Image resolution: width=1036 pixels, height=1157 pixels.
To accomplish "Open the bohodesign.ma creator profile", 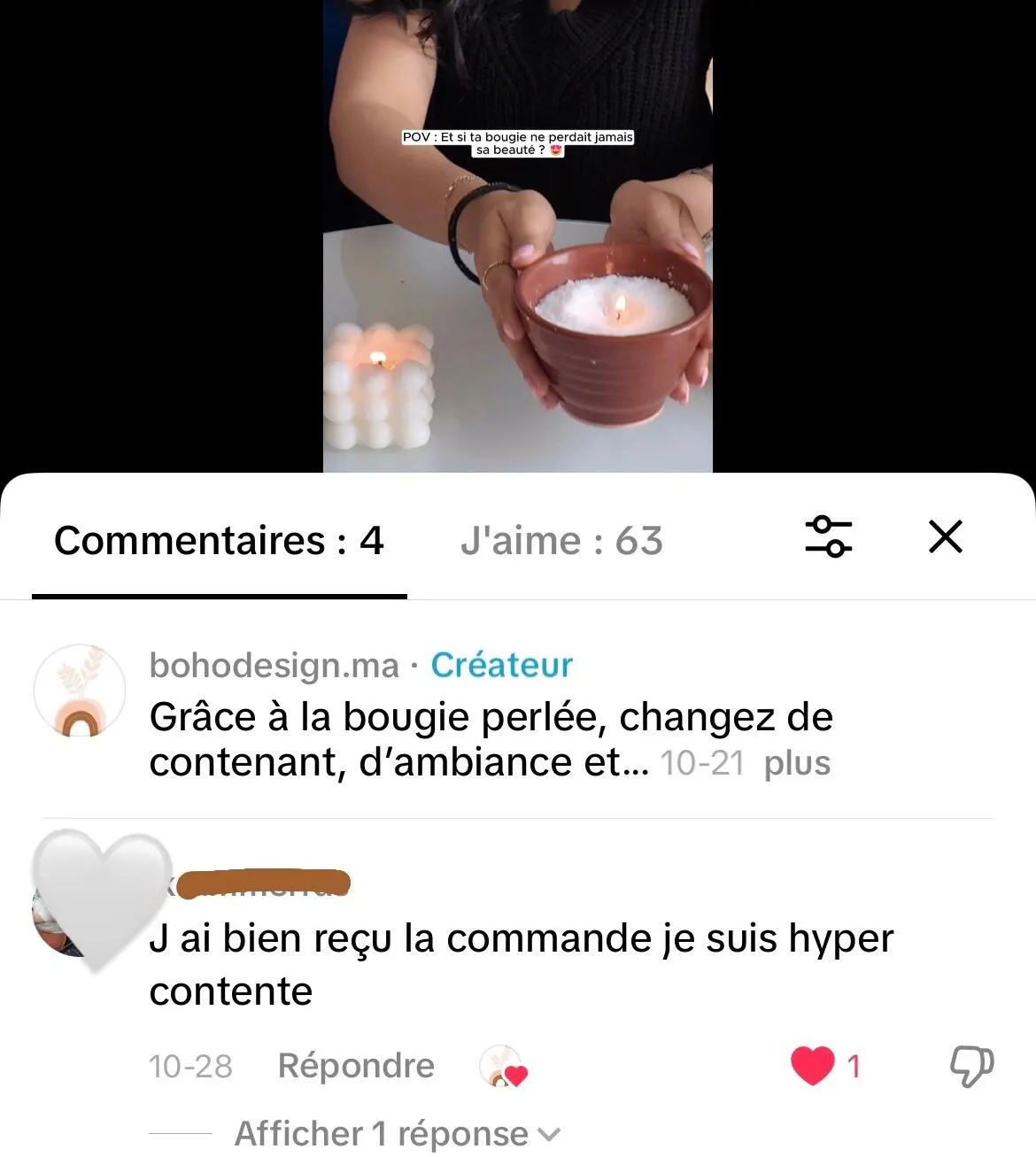I will click(x=274, y=666).
